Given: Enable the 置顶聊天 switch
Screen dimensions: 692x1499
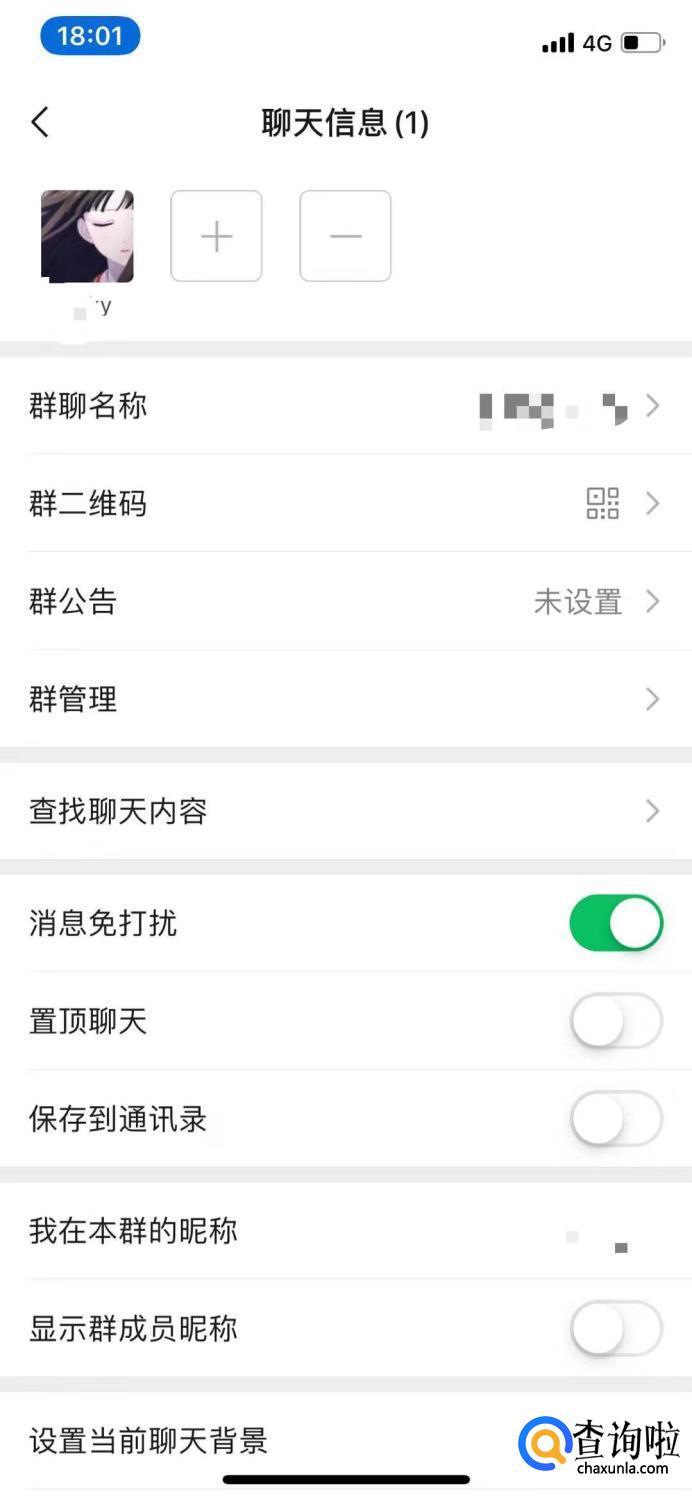Looking at the screenshot, I should 615,1021.
